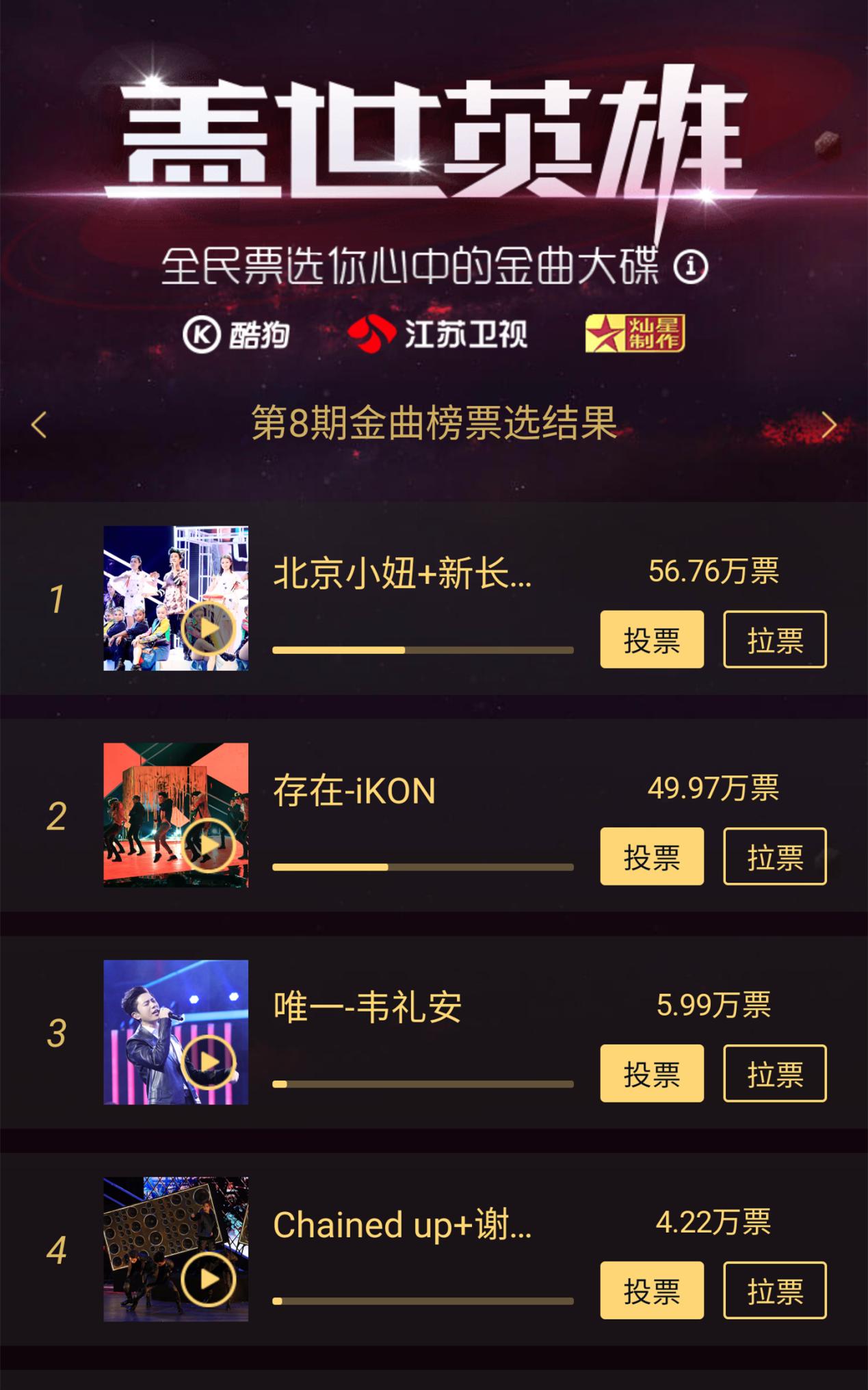Click the 江苏卫视 station logo

pyautogui.click(x=442, y=335)
